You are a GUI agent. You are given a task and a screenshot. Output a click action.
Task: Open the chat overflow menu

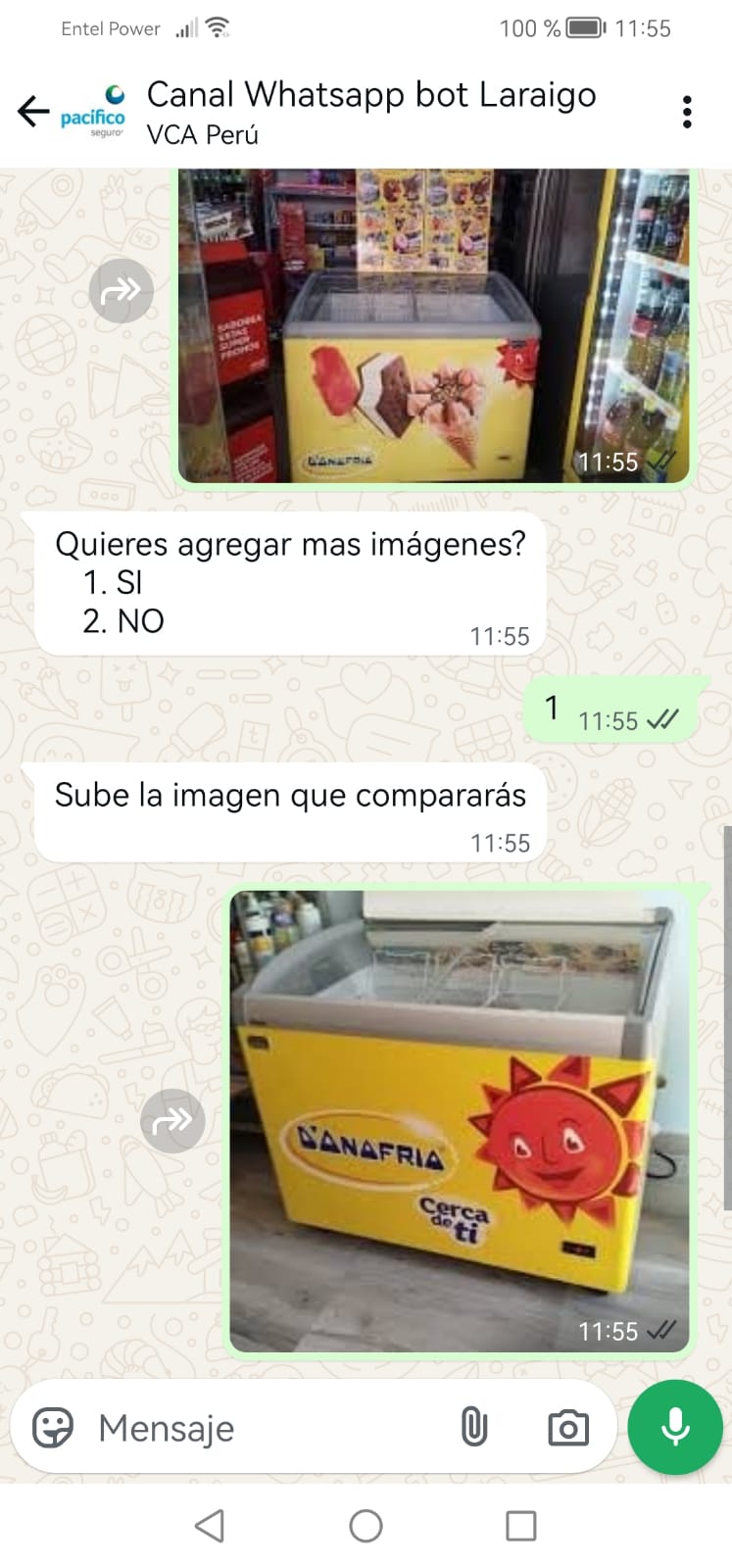pos(687,113)
